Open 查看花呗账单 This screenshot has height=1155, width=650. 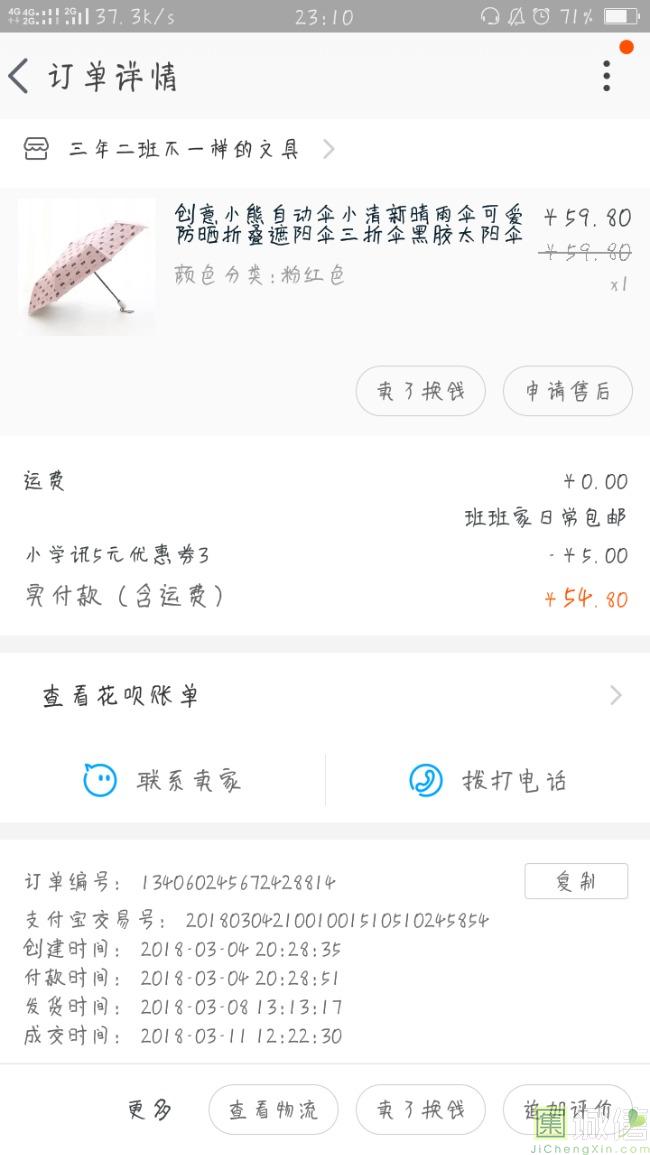tap(324, 696)
